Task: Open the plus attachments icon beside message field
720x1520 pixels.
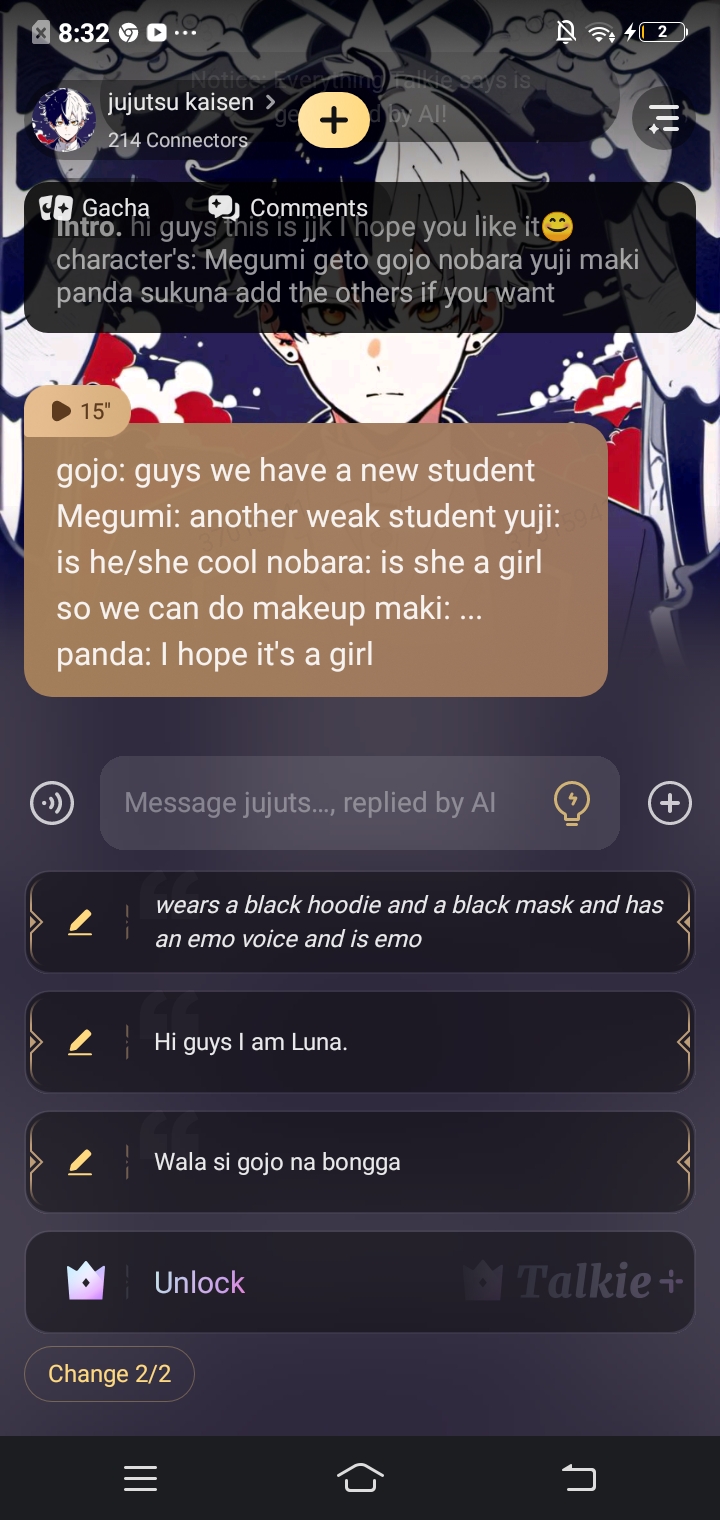Action: coord(669,803)
